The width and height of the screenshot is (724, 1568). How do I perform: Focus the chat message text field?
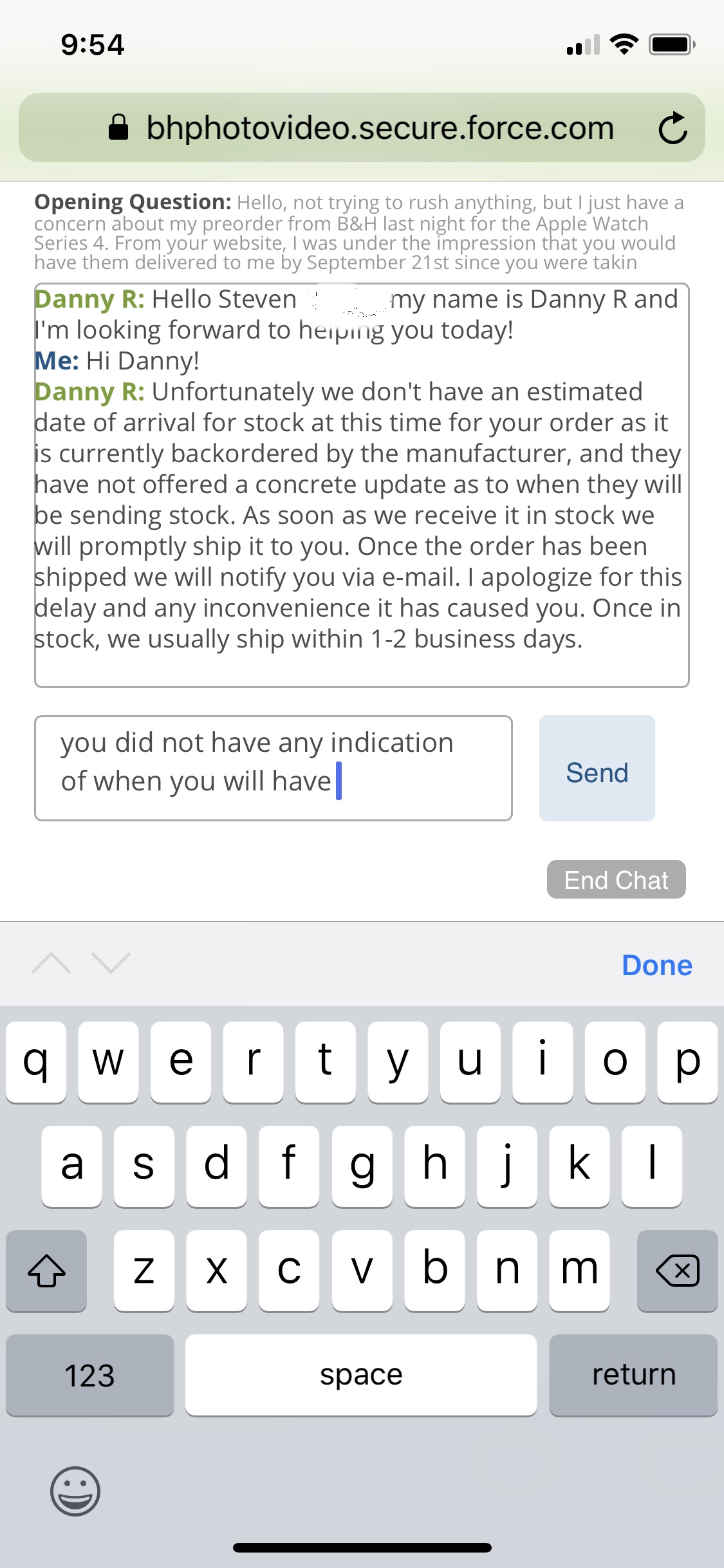[x=273, y=767]
